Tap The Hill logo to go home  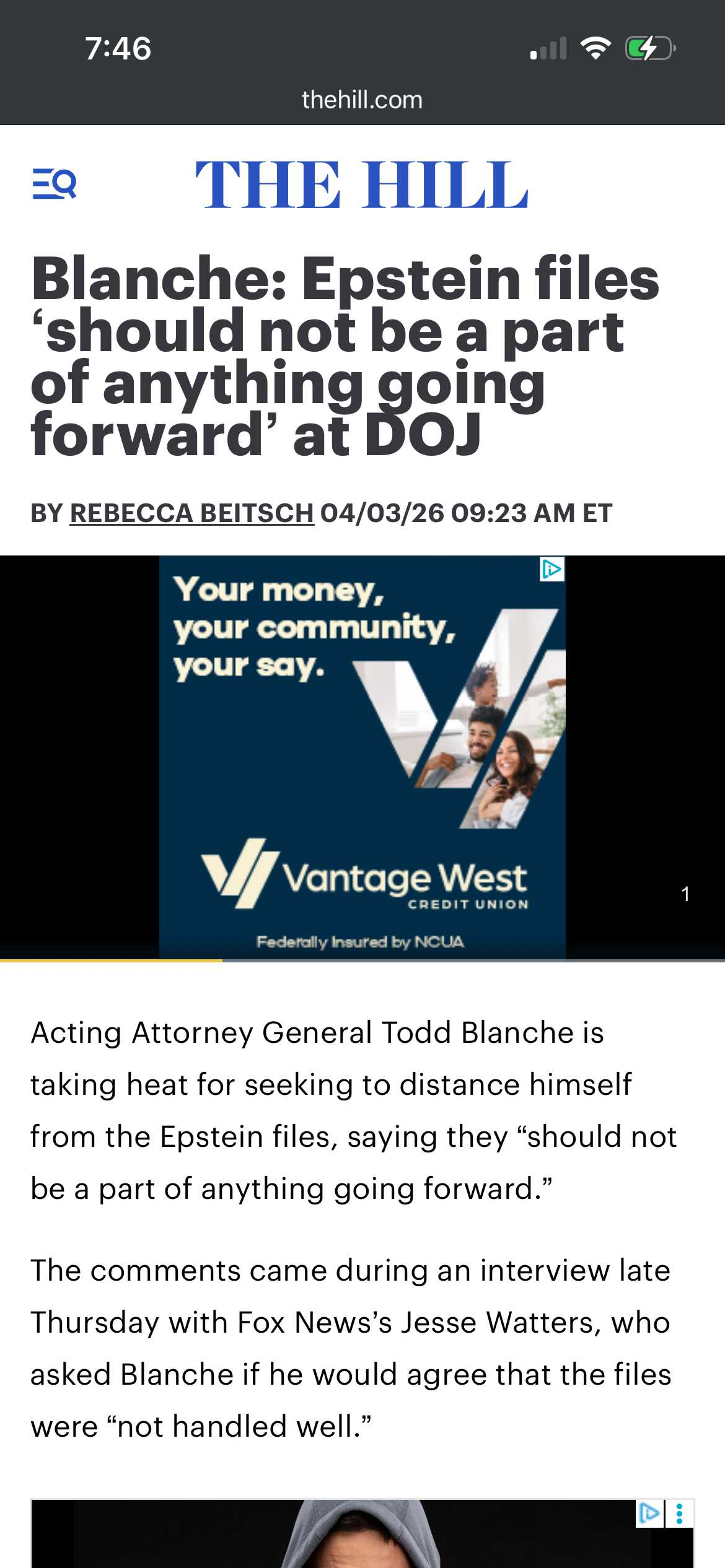pyautogui.click(x=362, y=185)
